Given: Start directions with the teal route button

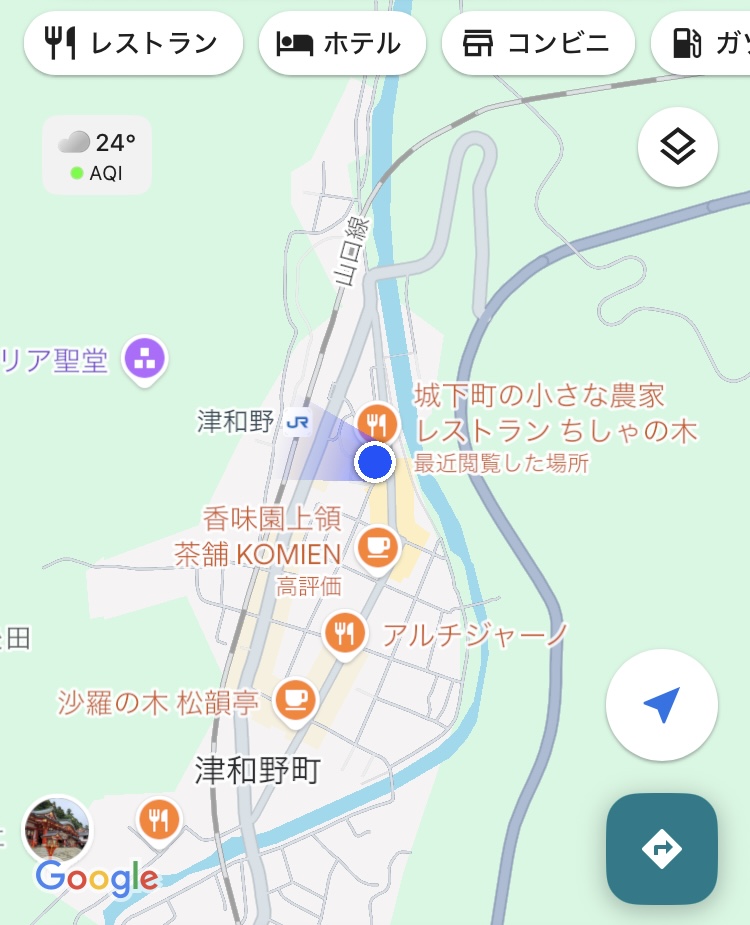Looking at the screenshot, I should pos(661,849).
